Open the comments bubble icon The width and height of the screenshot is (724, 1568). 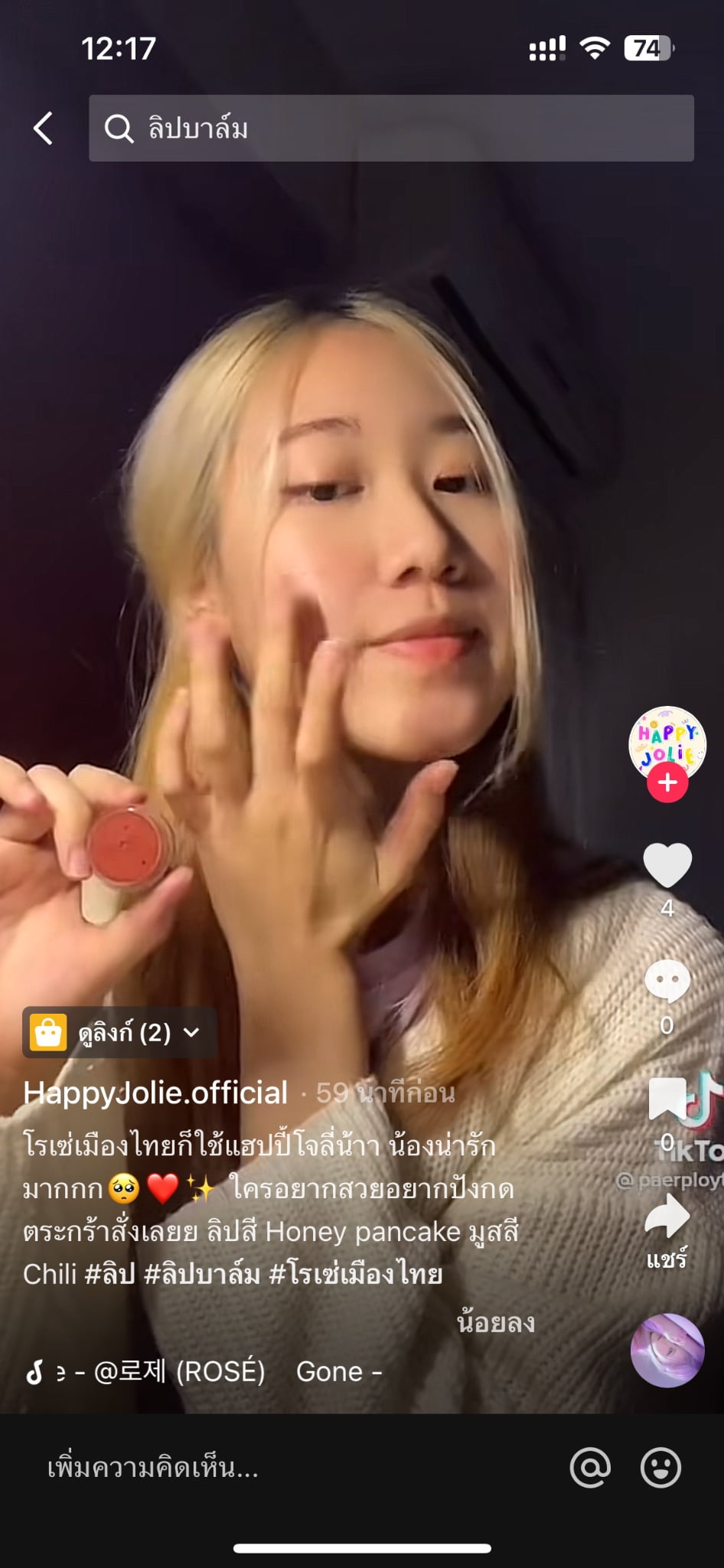(x=667, y=982)
